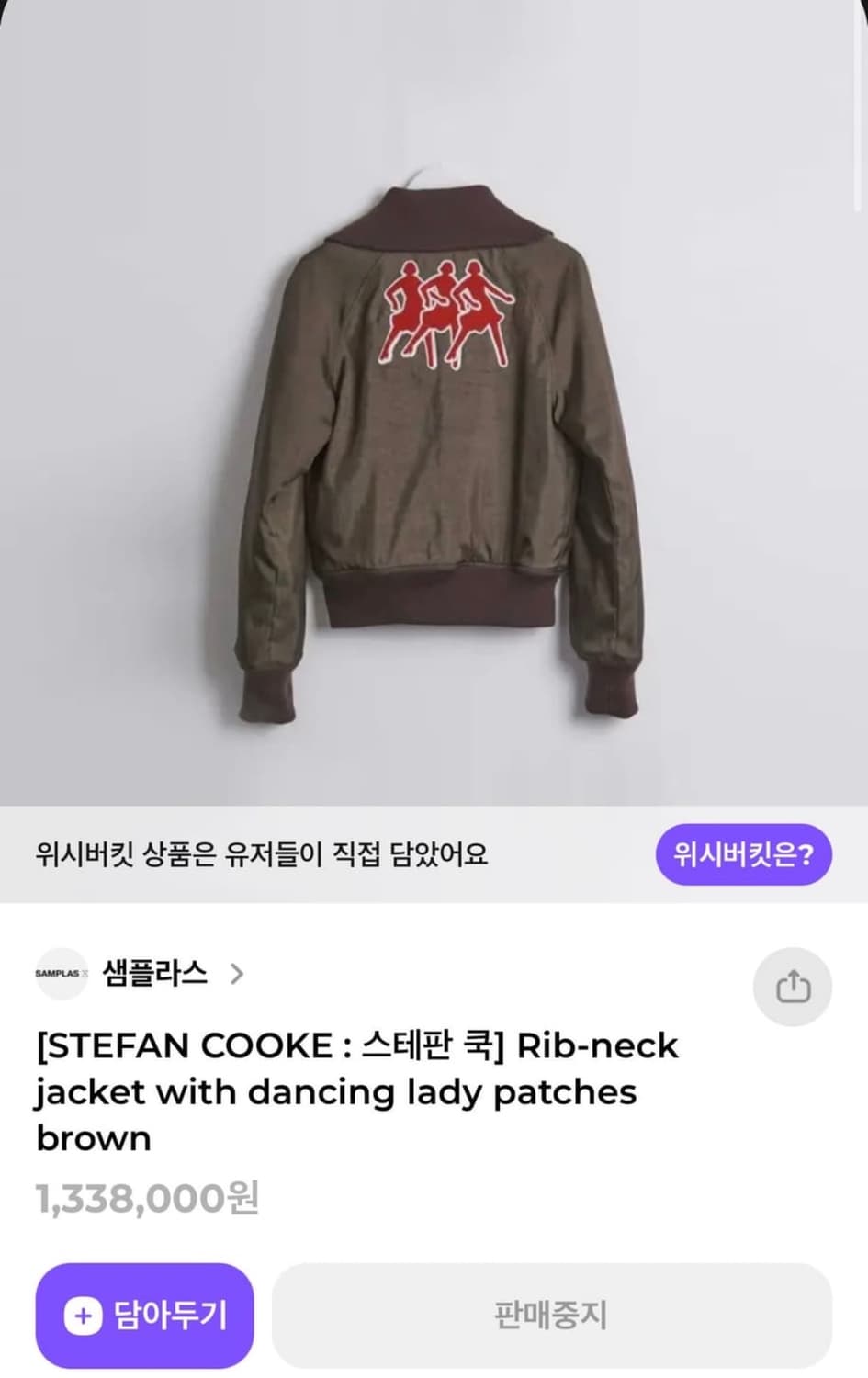The image size is (868, 1378).
Task: Click the SAMPLAS text inside the logo circle
Action: tap(61, 974)
